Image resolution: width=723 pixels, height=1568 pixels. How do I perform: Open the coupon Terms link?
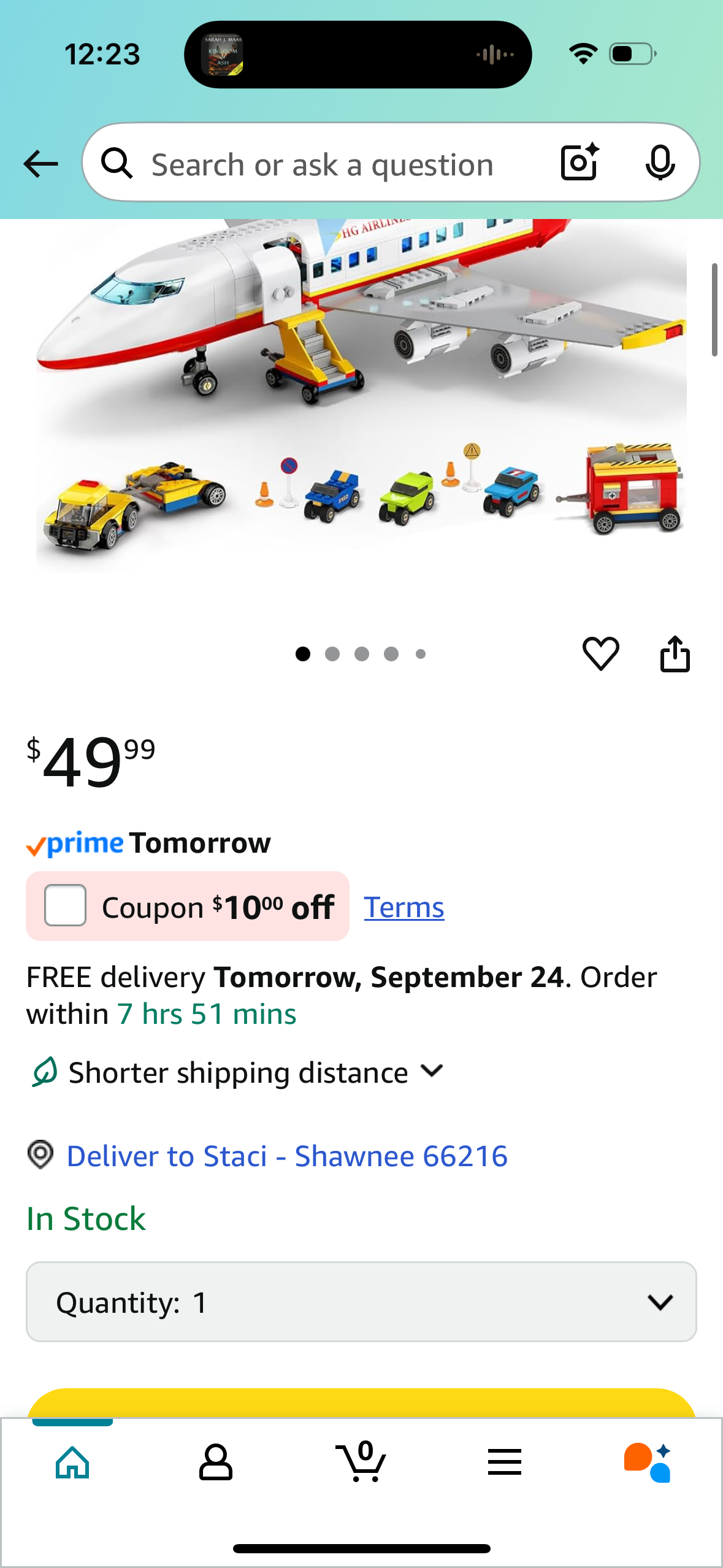[x=404, y=907]
